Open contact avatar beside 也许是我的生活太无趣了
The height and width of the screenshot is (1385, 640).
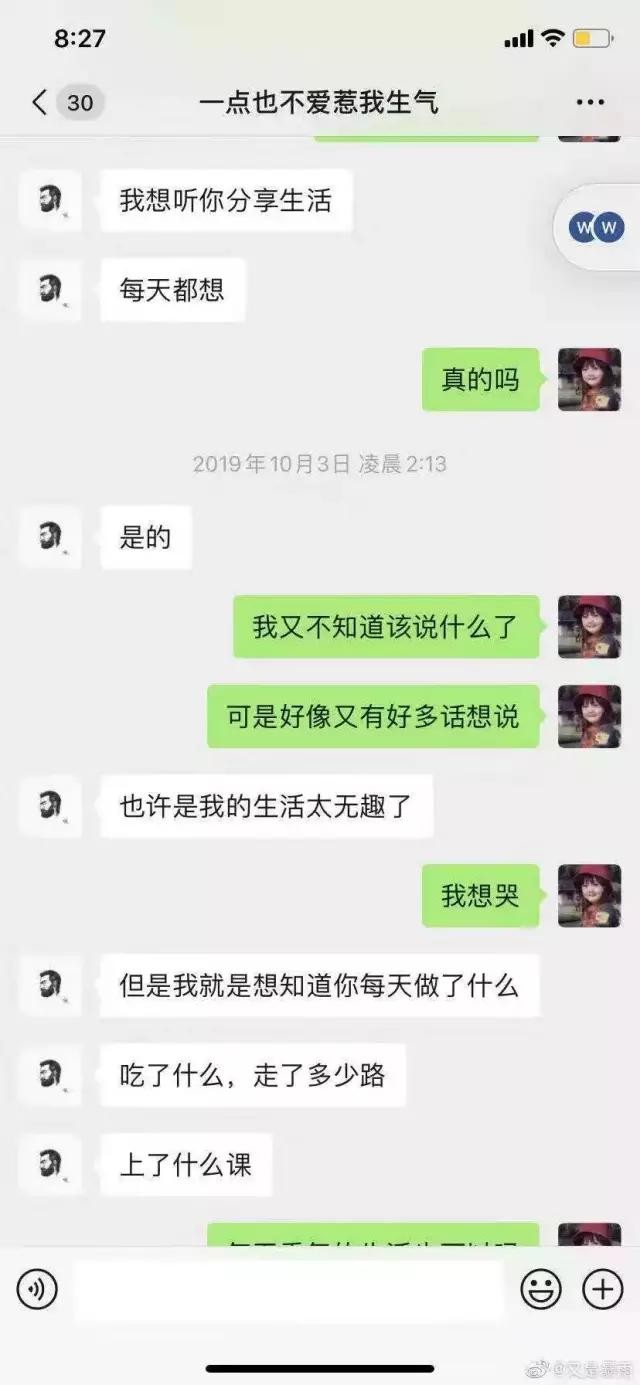coord(50,806)
